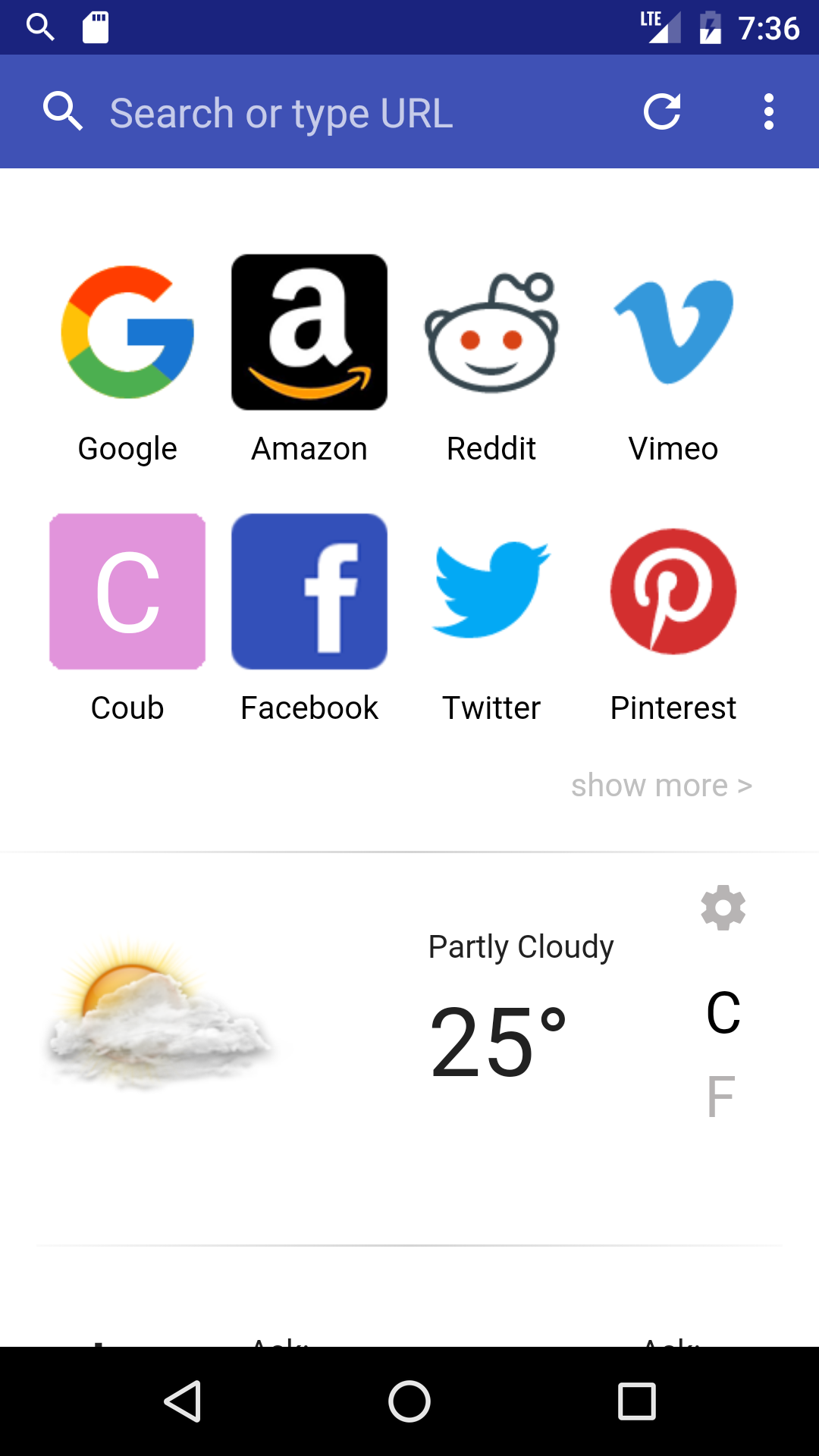Open the weather widget settings gear

click(722, 907)
